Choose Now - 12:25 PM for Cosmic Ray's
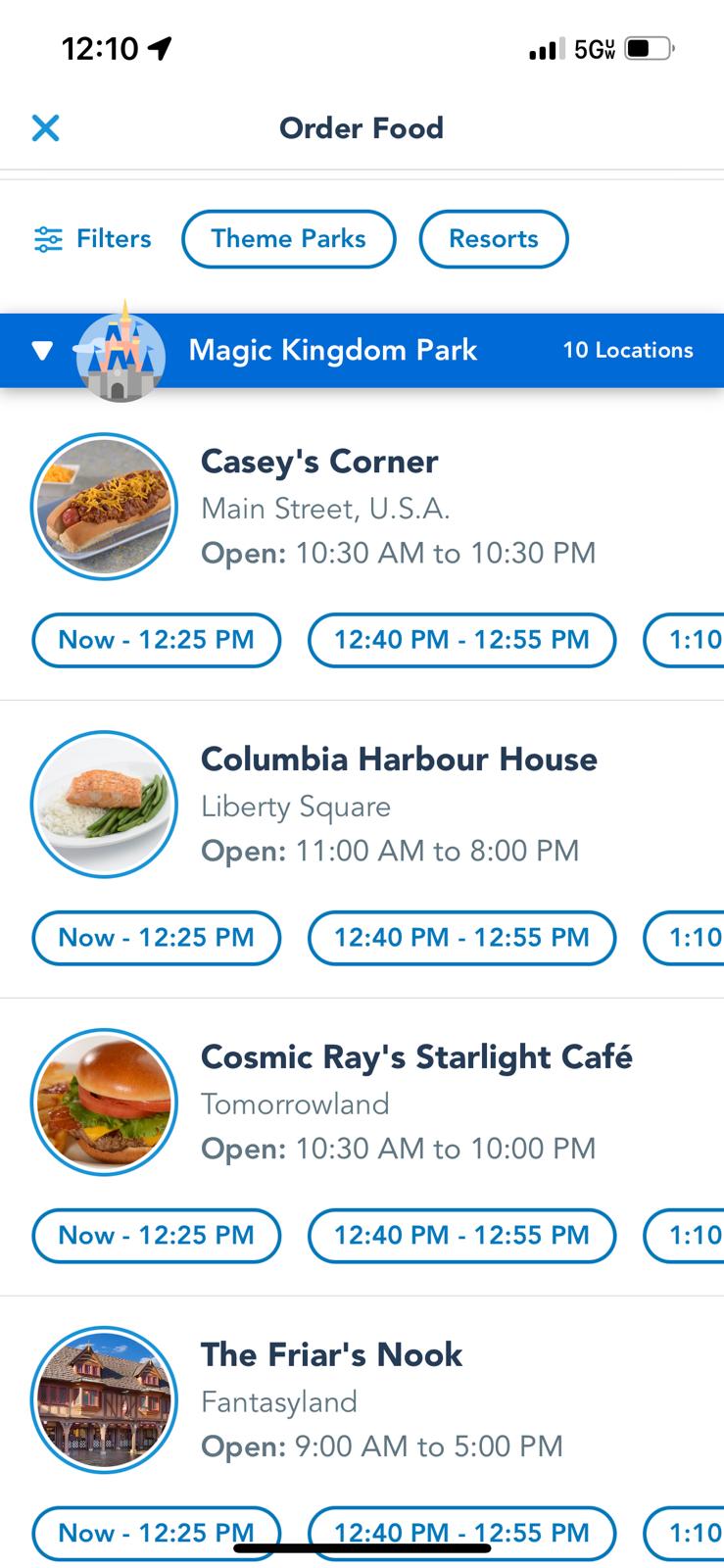The height and width of the screenshot is (1568, 724). tap(157, 1236)
